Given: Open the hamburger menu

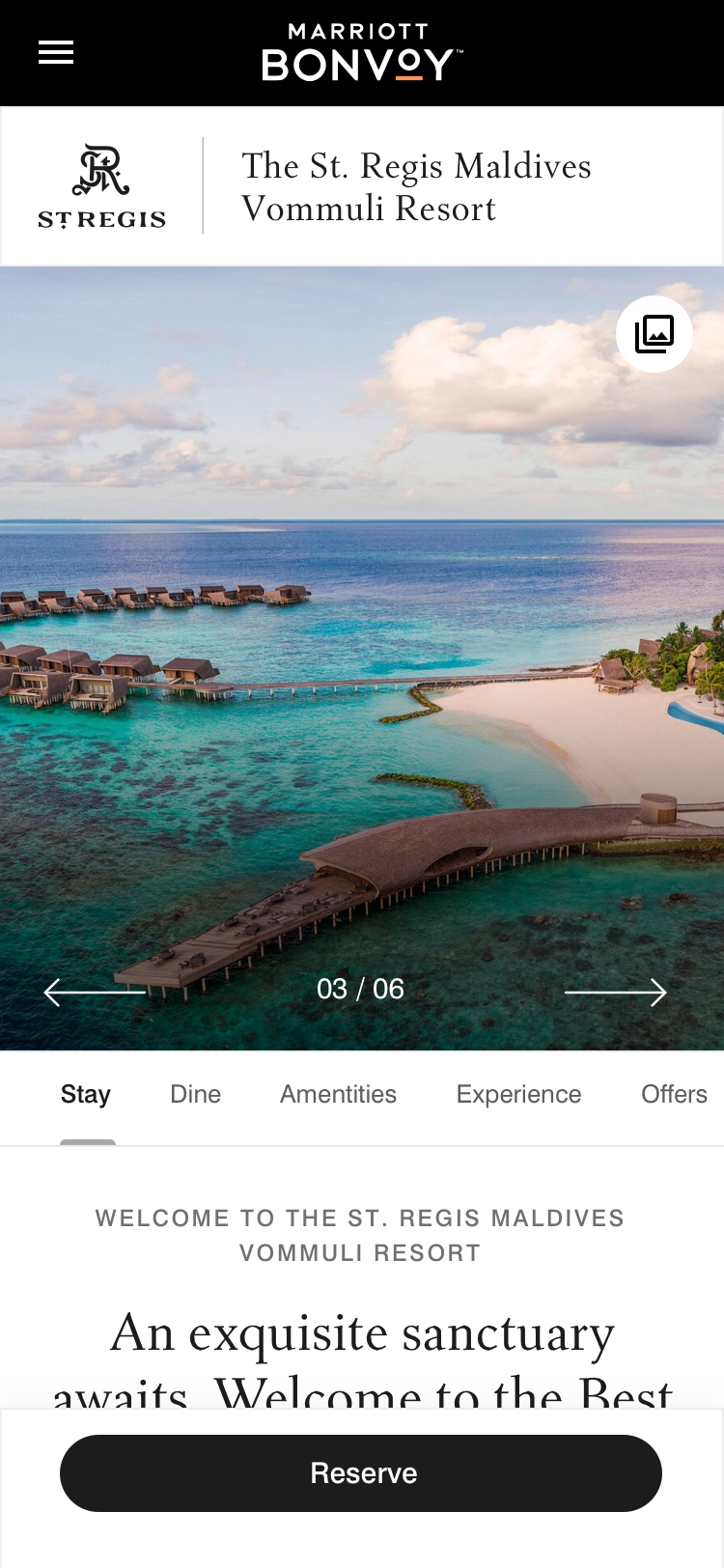Looking at the screenshot, I should [x=56, y=52].
